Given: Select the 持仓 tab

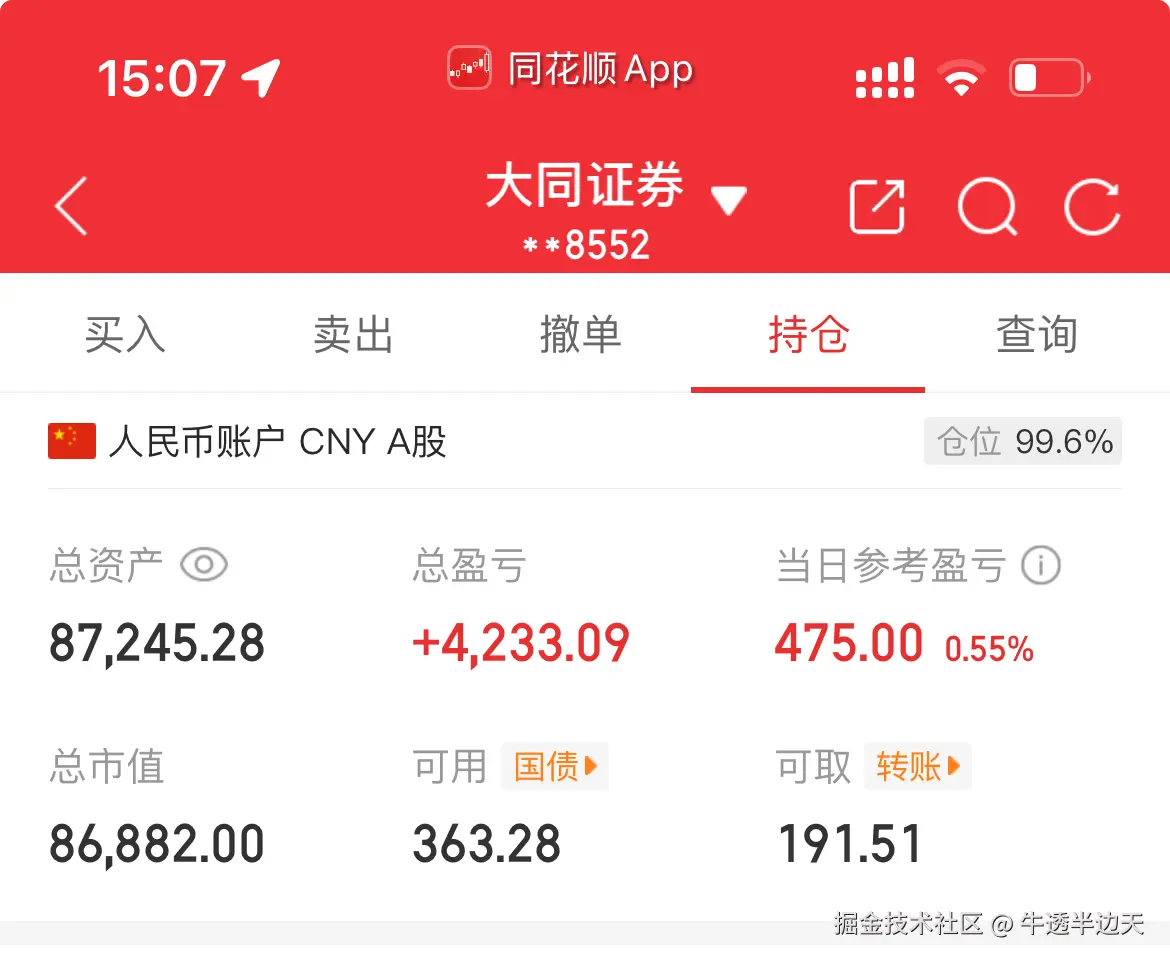Looking at the screenshot, I should [808, 335].
